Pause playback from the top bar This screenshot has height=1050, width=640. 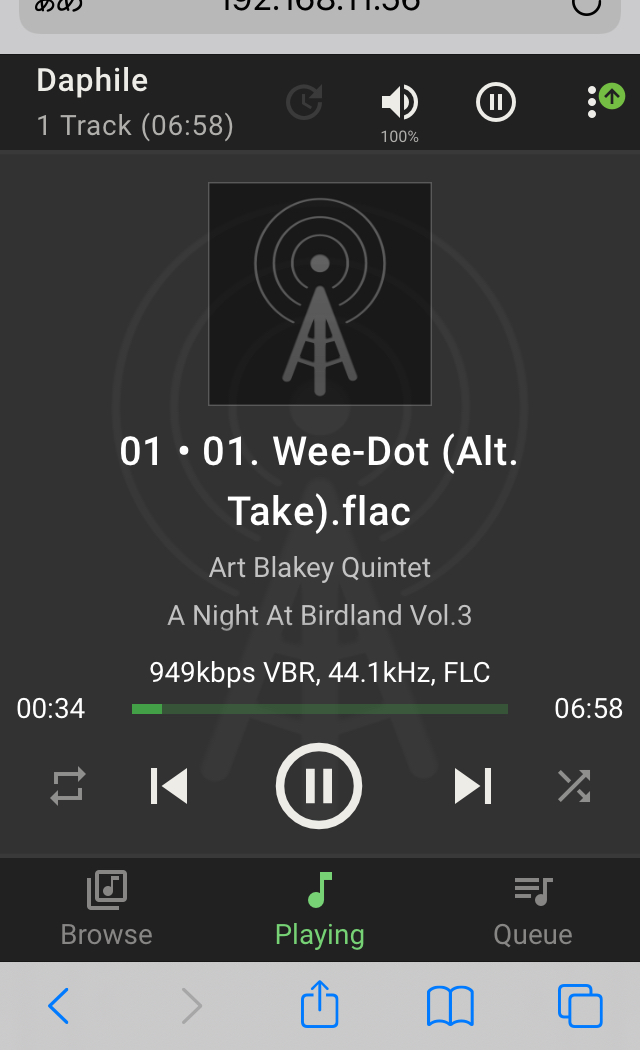point(495,102)
